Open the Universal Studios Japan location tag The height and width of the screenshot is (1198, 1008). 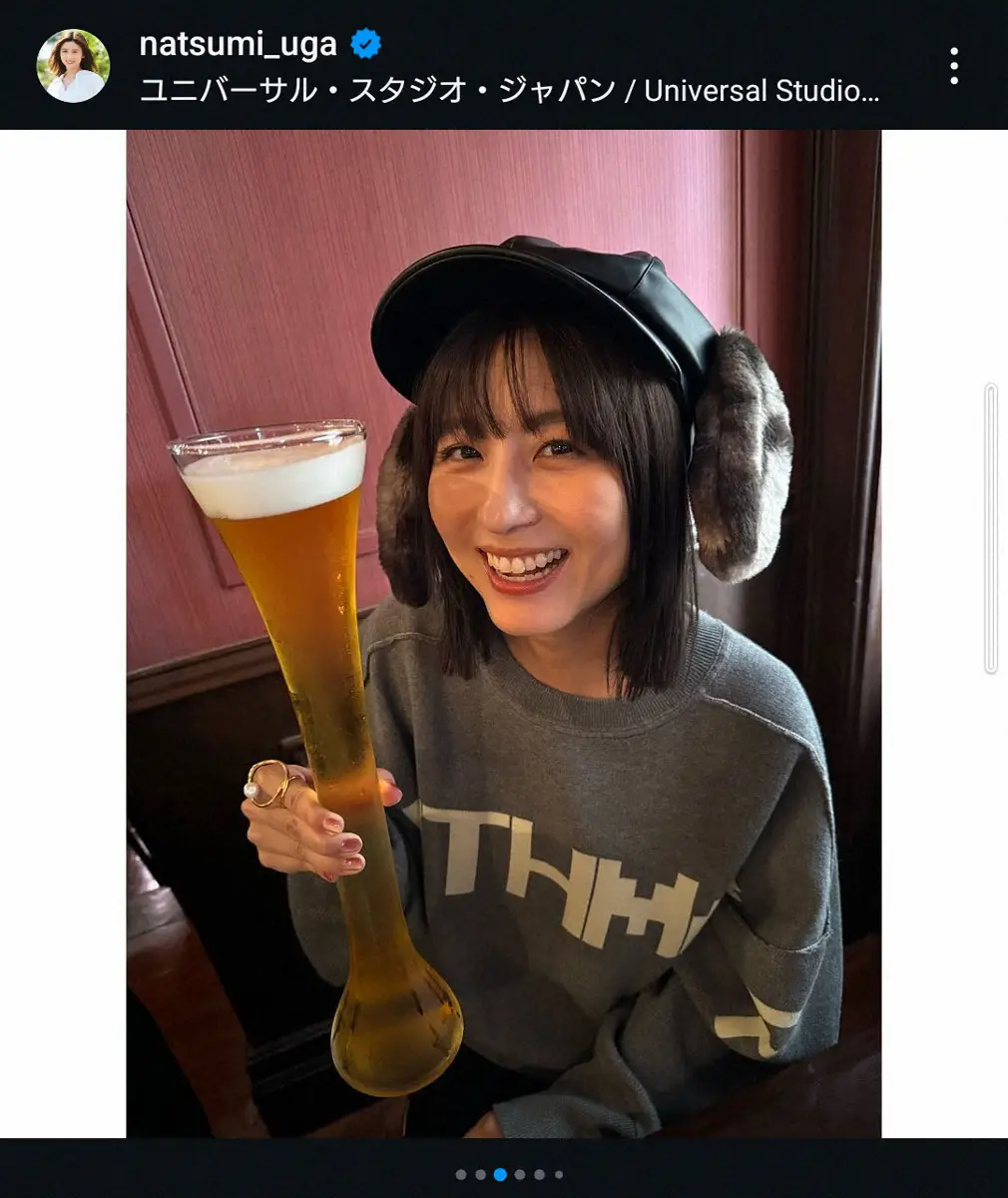[x=509, y=91]
